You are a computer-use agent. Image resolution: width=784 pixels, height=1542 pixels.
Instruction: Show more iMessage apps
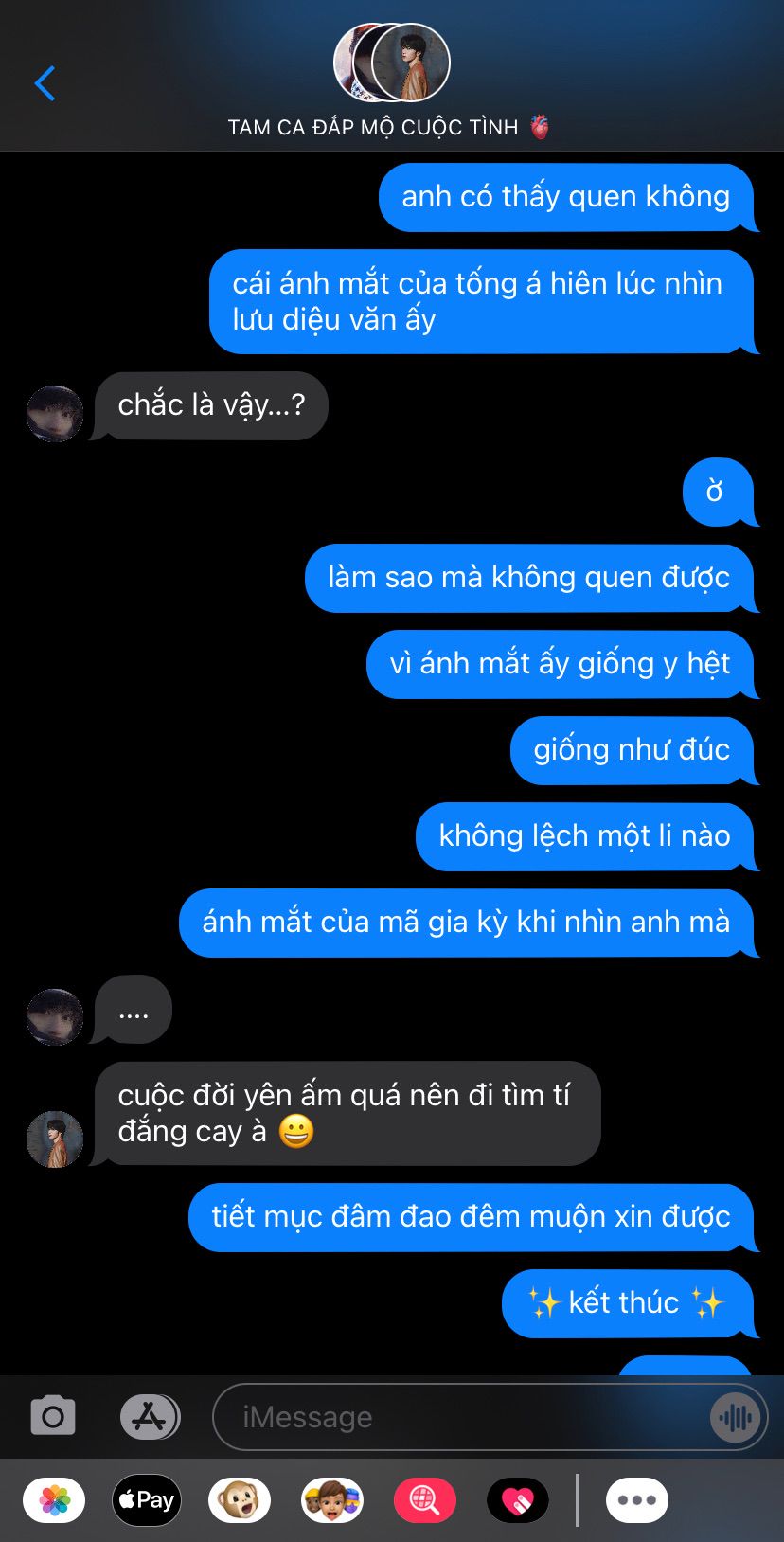coord(637,1500)
